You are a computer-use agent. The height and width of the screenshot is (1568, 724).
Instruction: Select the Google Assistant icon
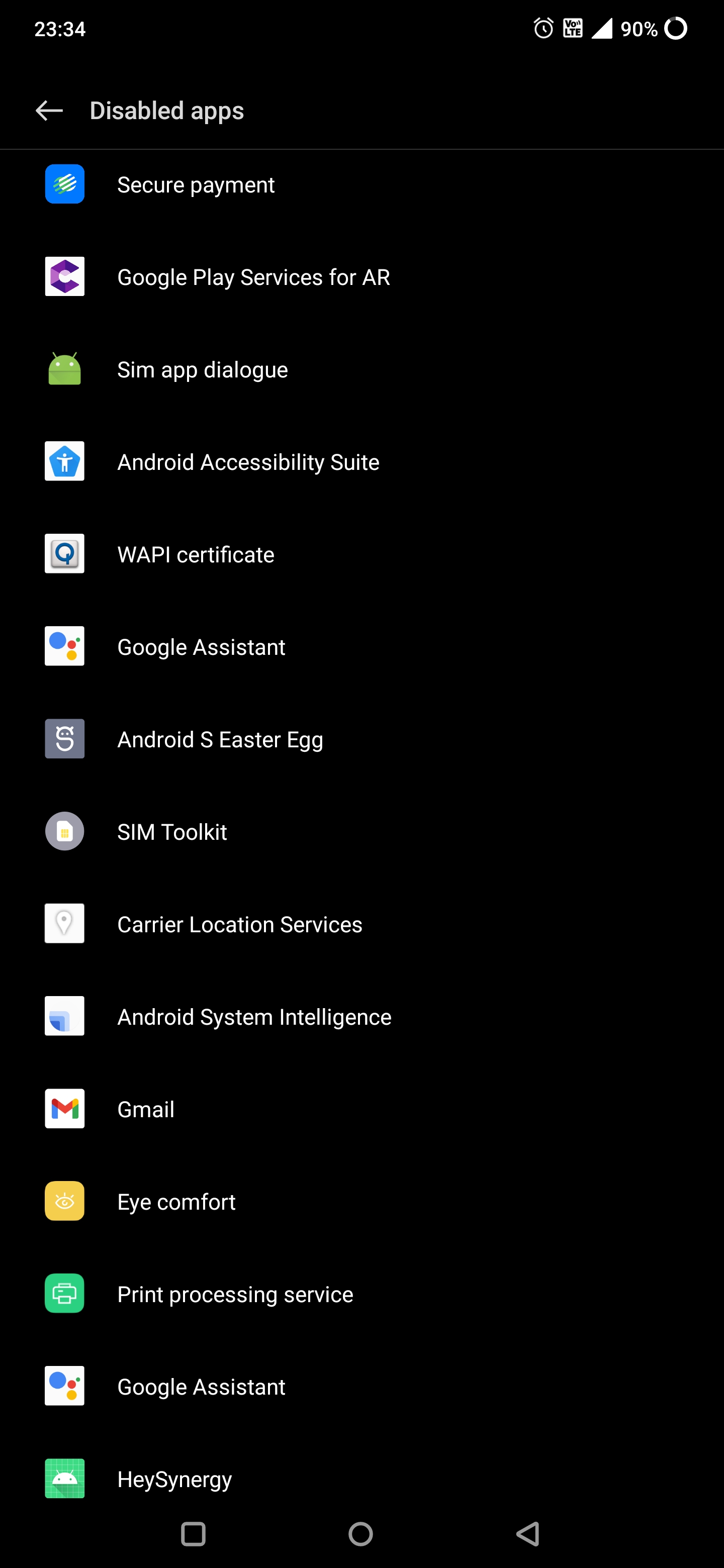(64, 646)
